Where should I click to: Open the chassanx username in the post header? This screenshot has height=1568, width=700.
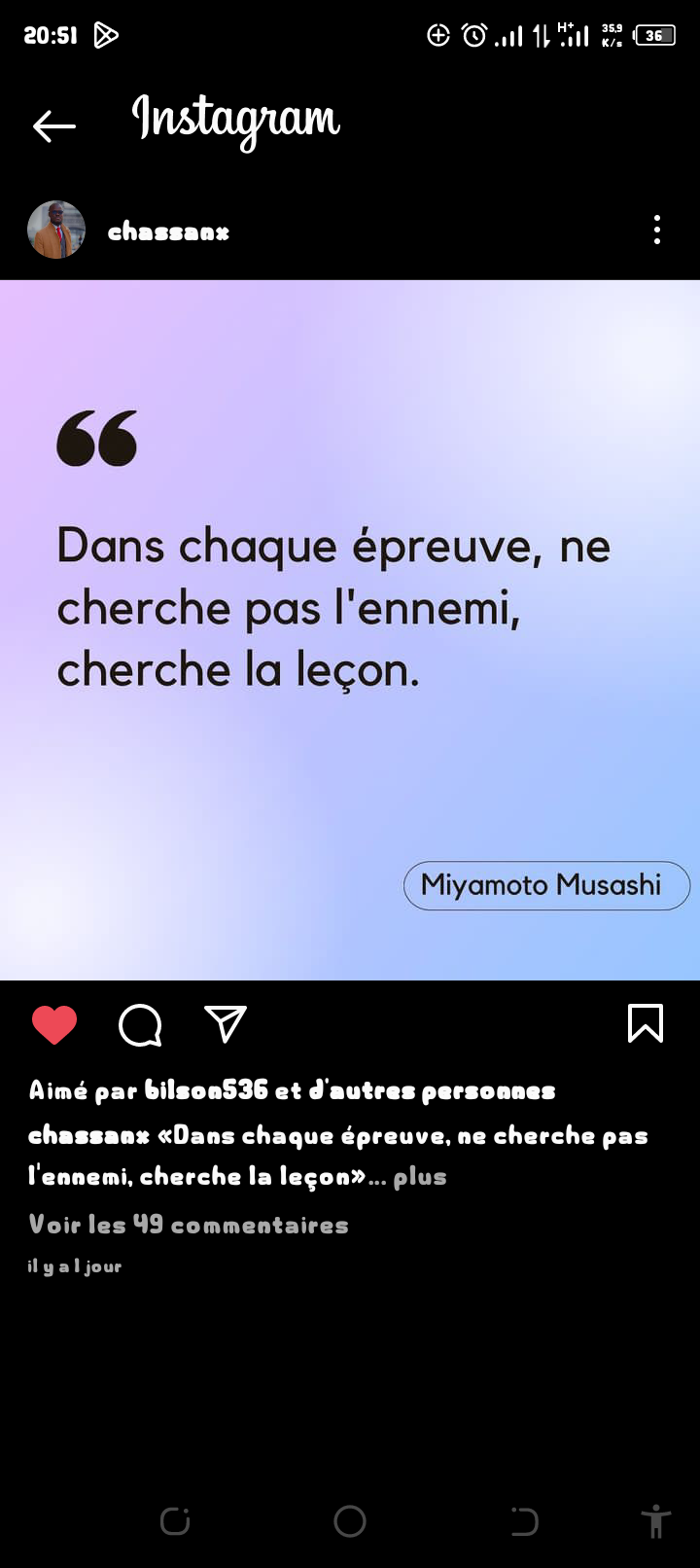click(168, 232)
